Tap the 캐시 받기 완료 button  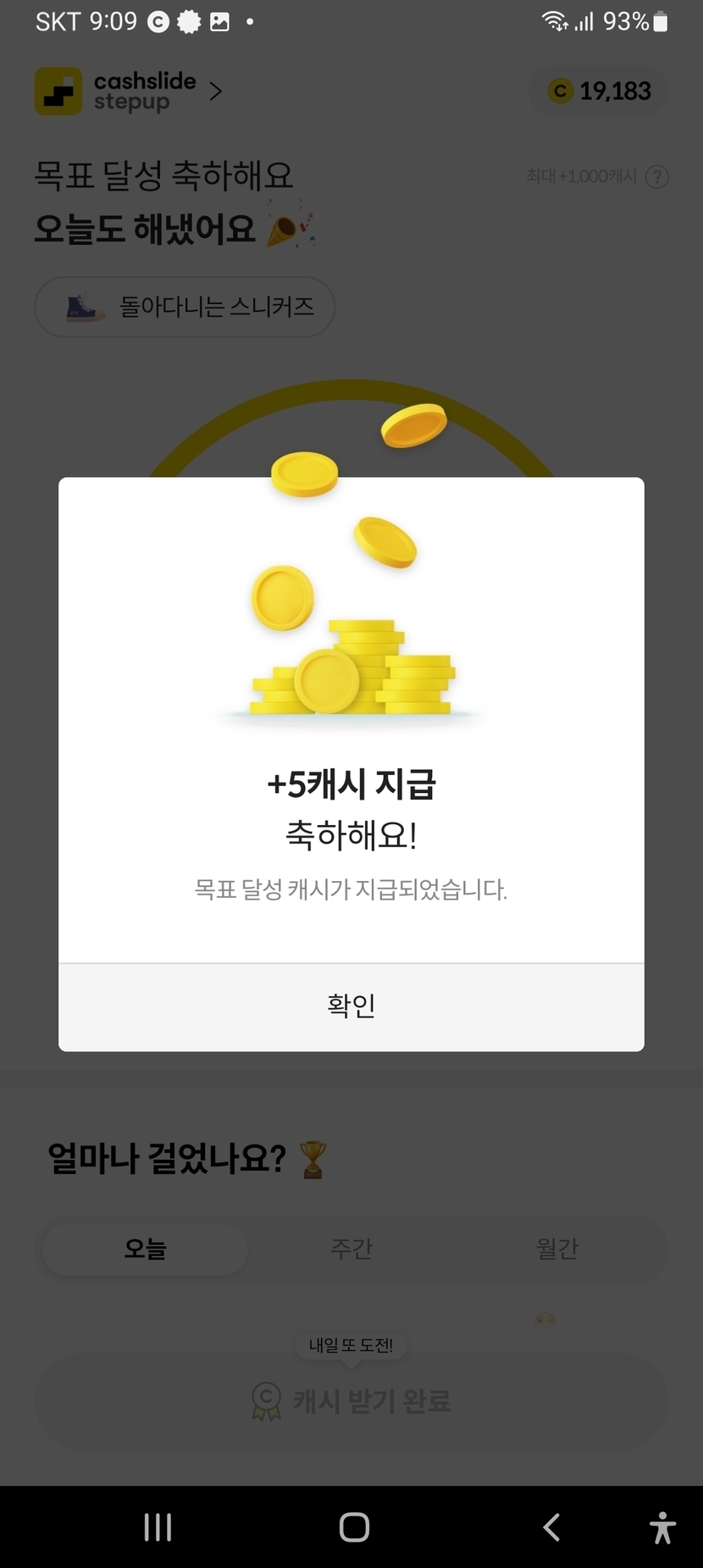[351, 1400]
